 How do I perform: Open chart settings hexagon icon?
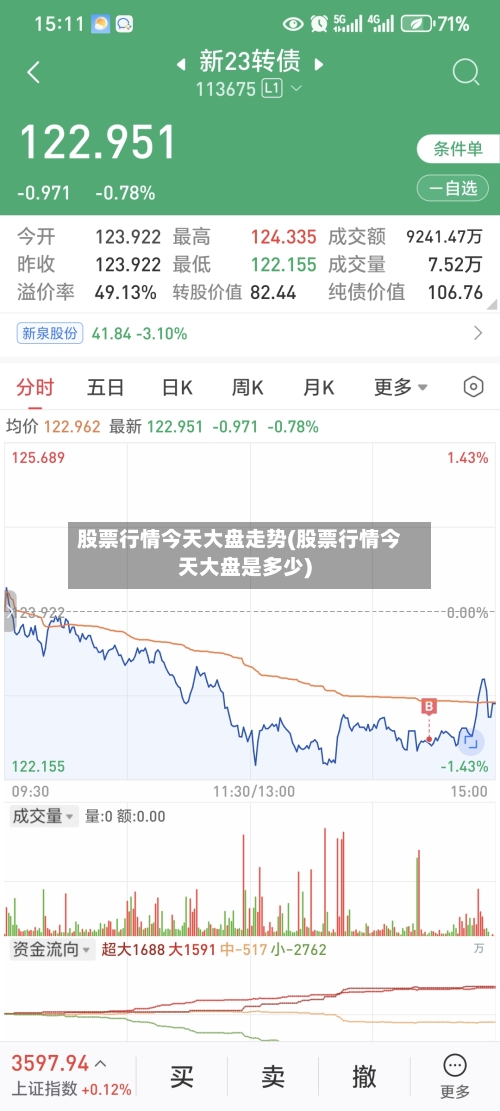(x=473, y=387)
